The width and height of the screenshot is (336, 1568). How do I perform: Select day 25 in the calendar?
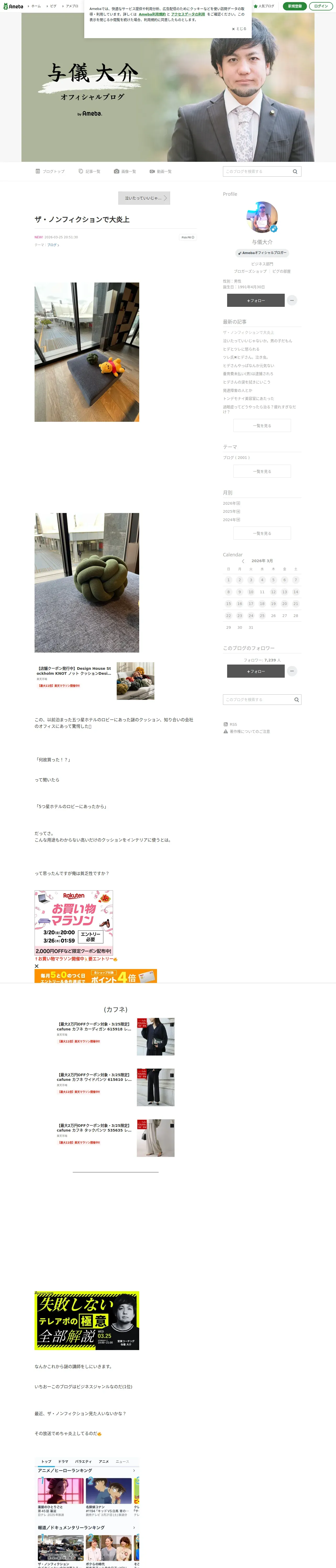(262, 615)
